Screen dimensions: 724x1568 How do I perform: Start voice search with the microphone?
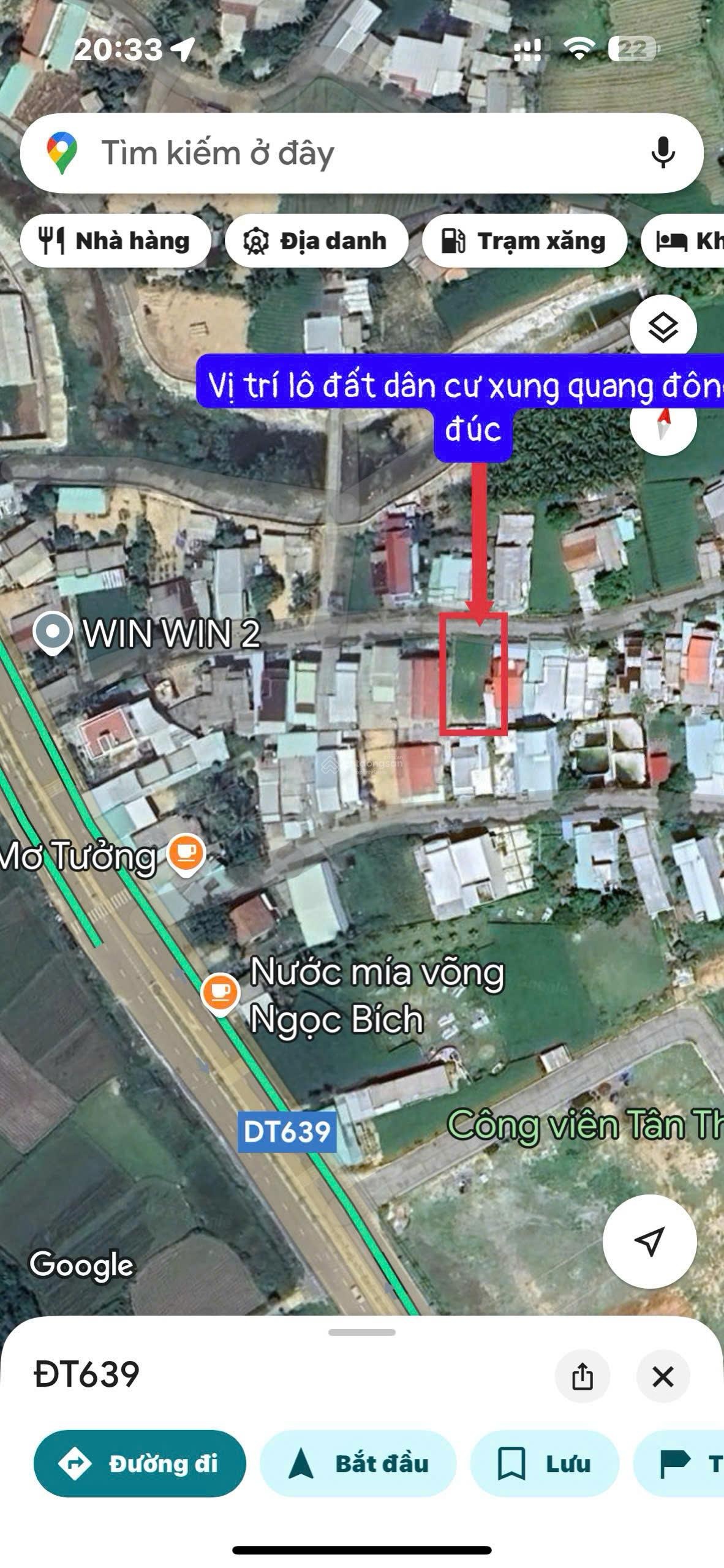click(663, 153)
